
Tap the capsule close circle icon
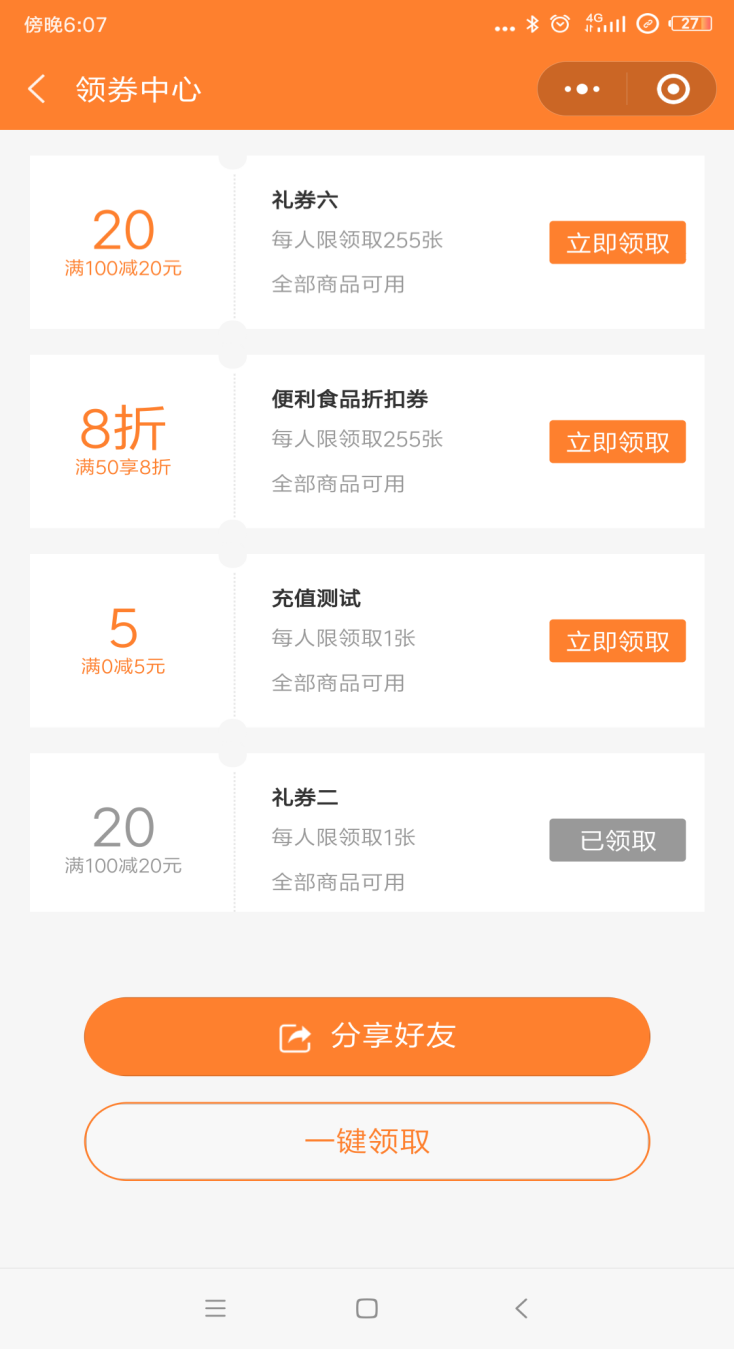(x=671, y=88)
